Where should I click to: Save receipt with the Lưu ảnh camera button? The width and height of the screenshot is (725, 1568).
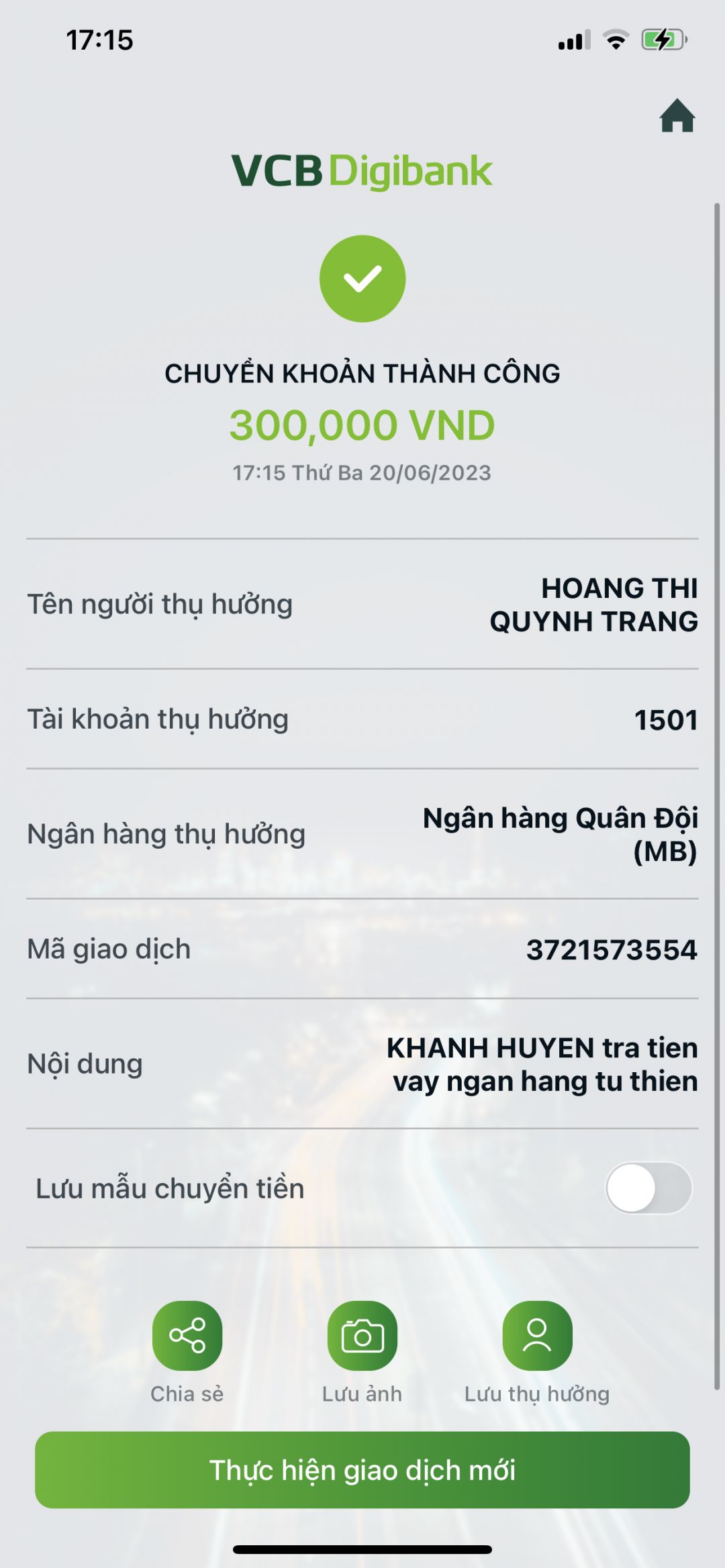point(362,1335)
